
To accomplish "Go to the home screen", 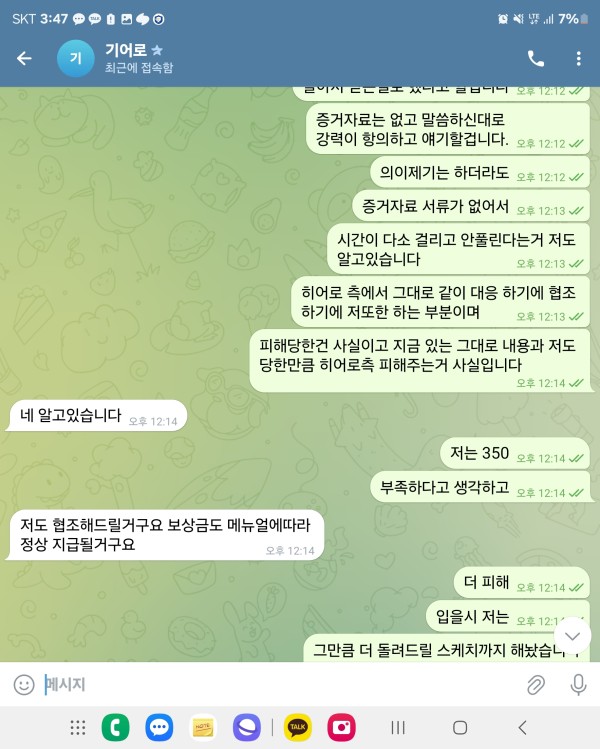I will (460, 727).
